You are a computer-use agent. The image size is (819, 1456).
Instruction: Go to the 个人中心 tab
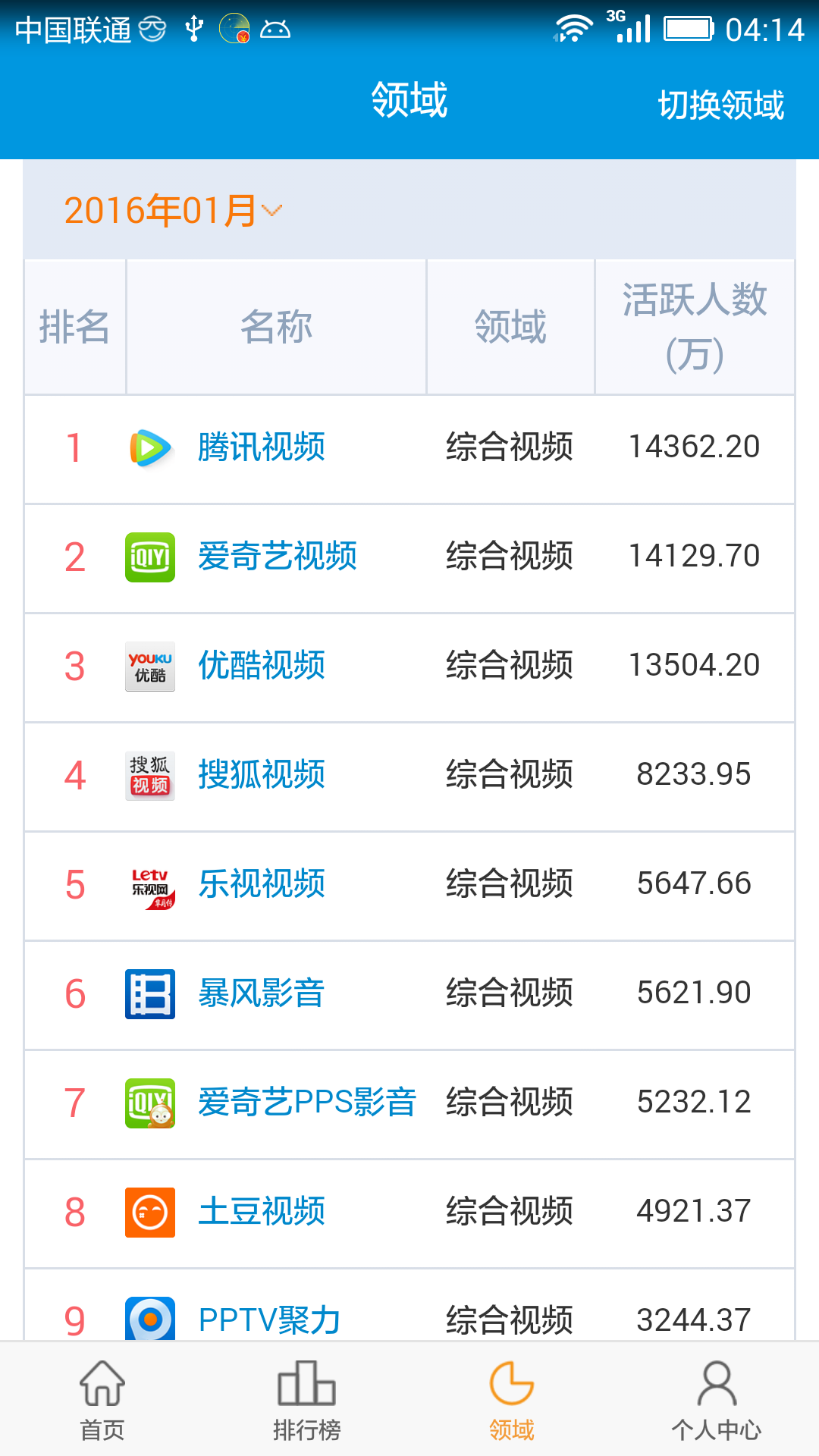(717, 1399)
